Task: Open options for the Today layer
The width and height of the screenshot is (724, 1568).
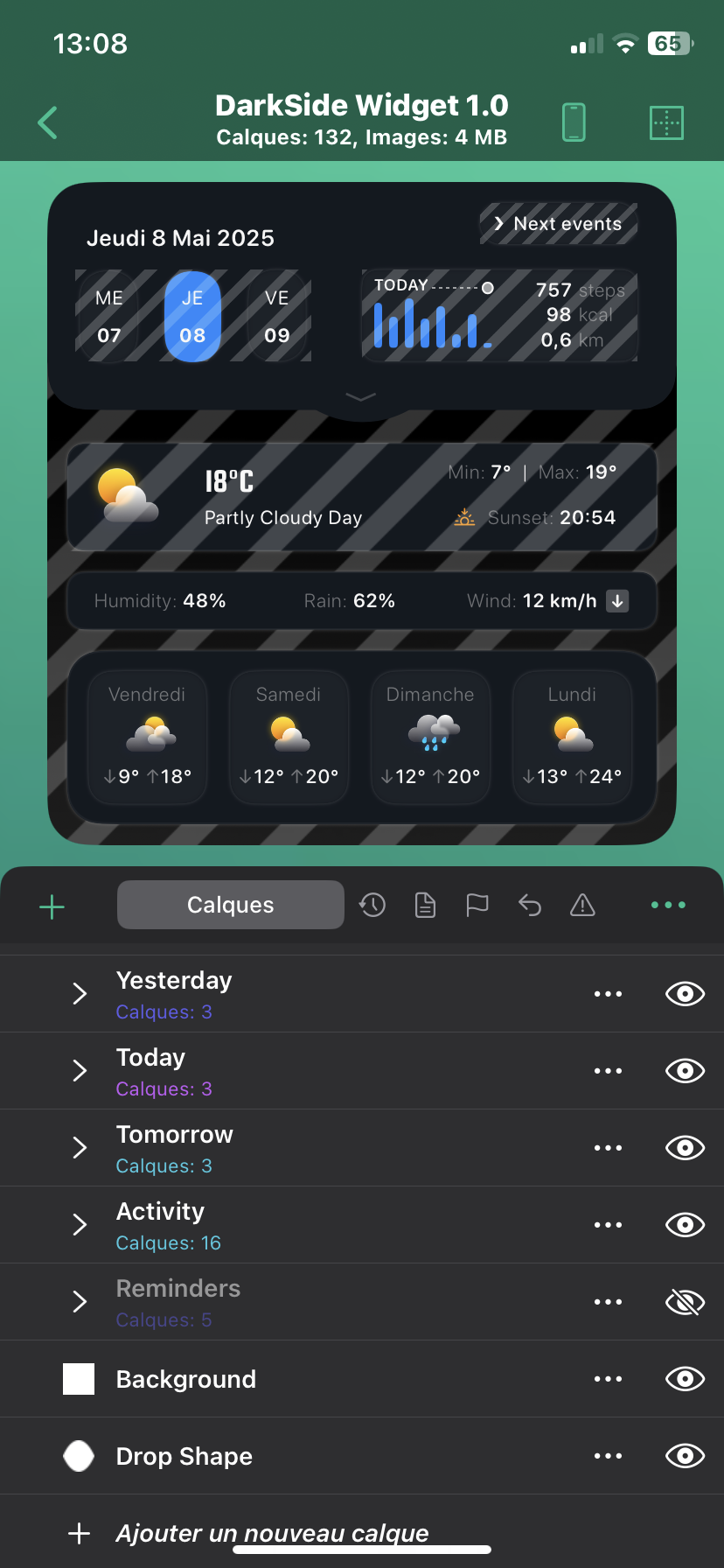Action: 608,1071
